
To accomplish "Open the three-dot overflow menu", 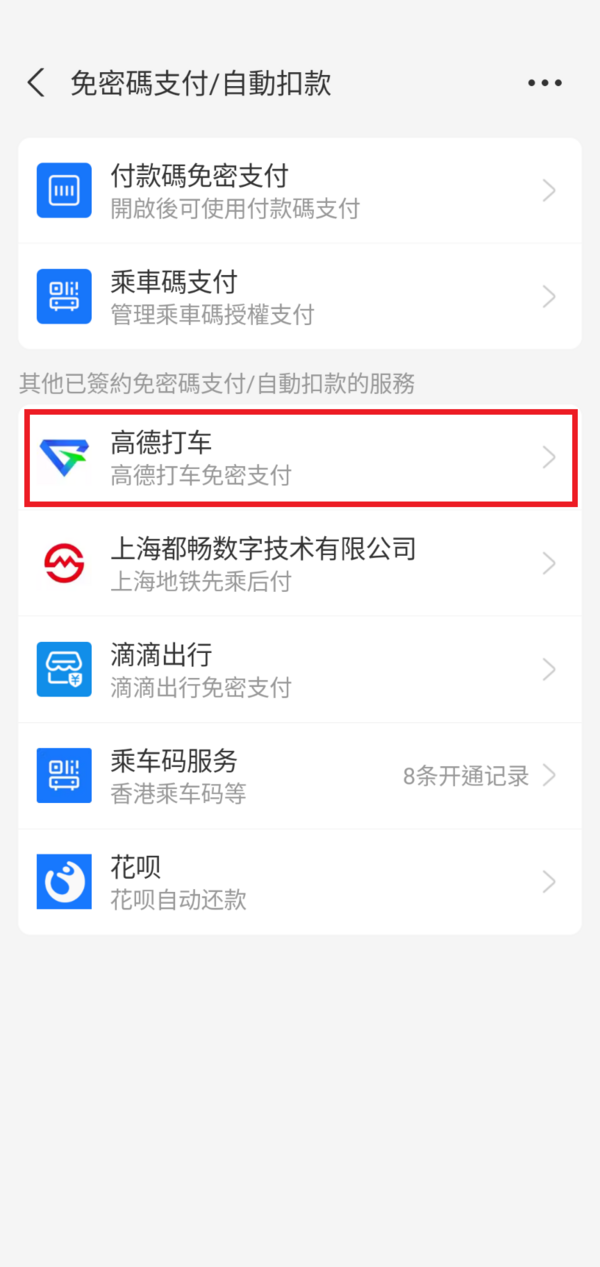I will pyautogui.click(x=545, y=83).
